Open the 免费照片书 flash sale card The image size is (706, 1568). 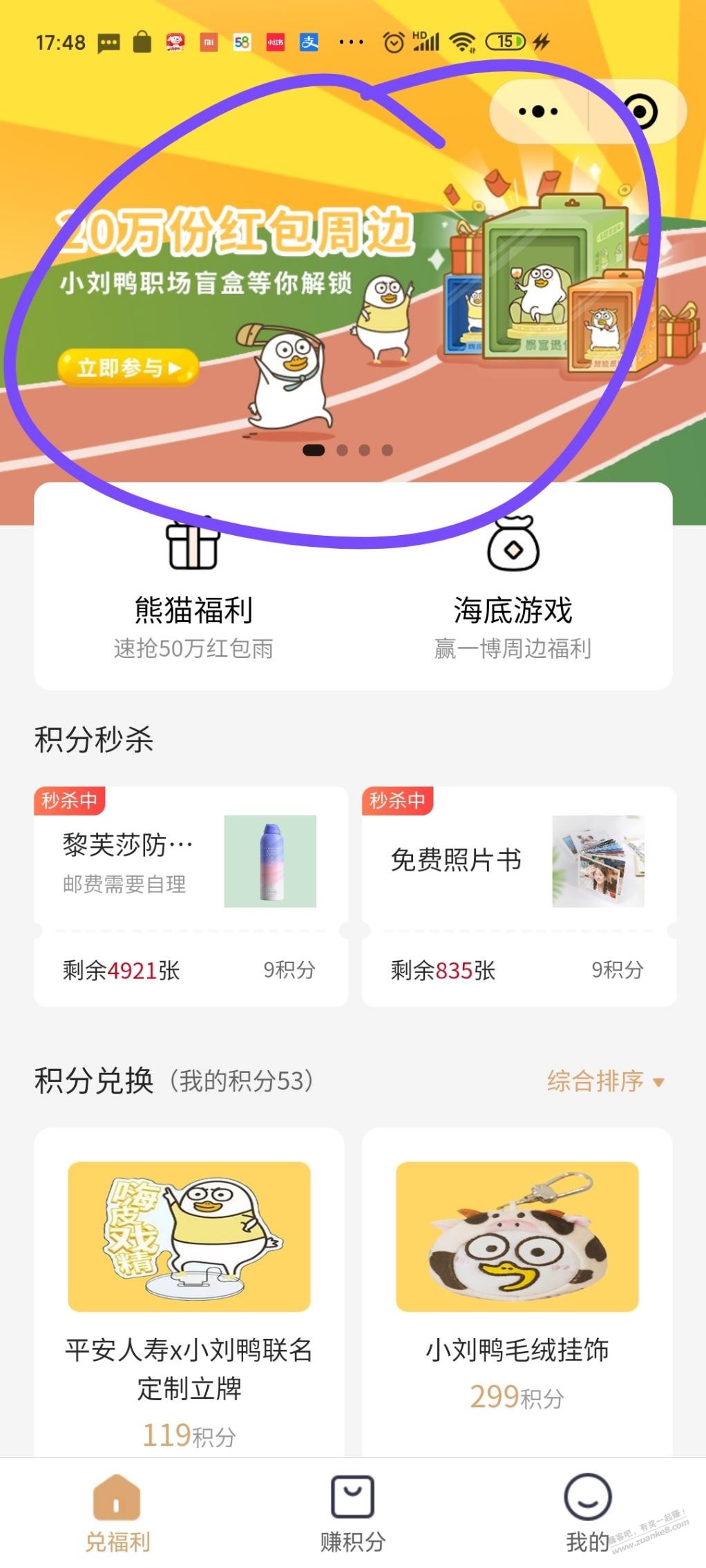point(518,896)
